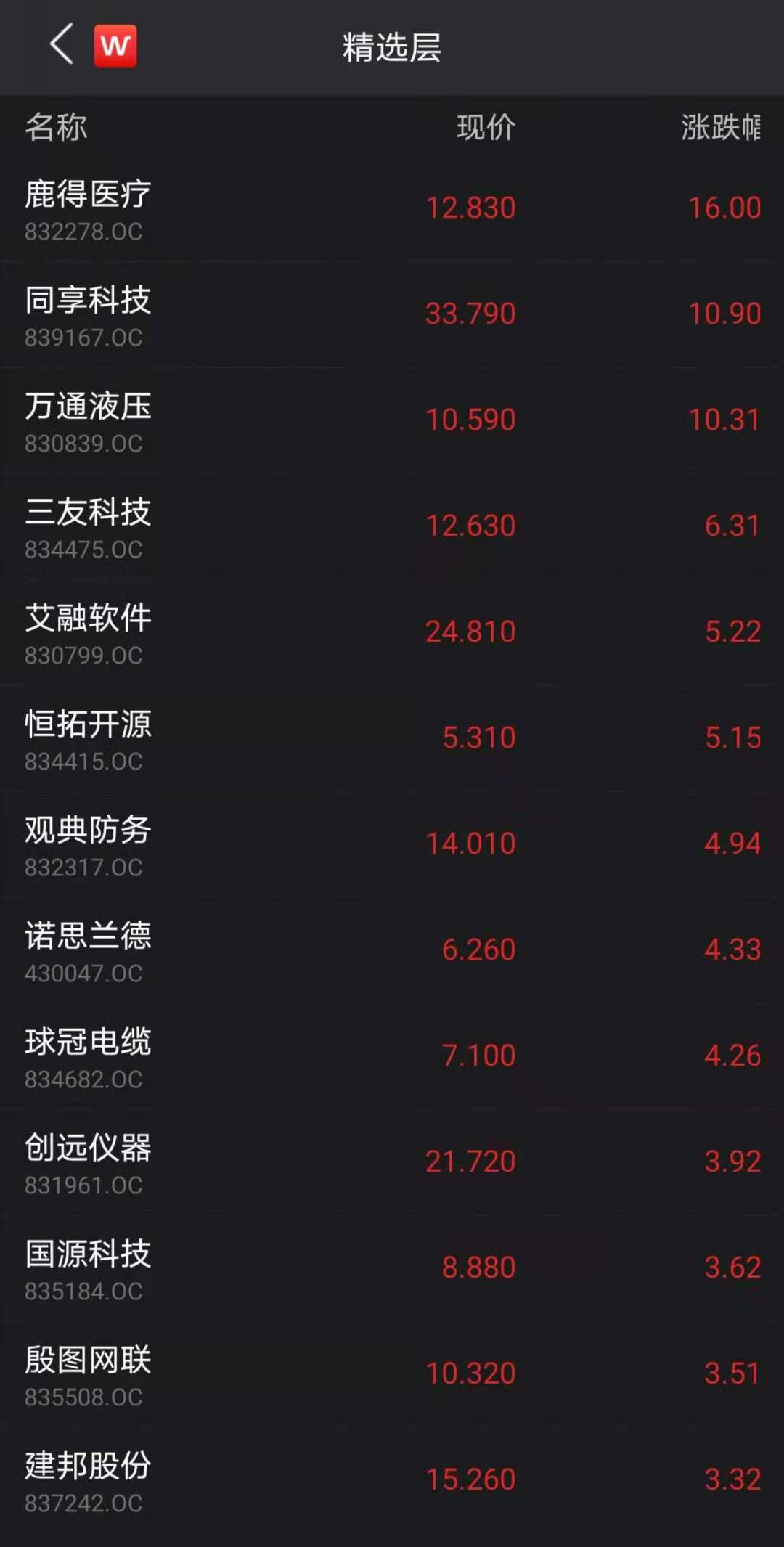Sort by 涨跌幅 column header
This screenshot has height=1547, width=784.
click(719, 128)
